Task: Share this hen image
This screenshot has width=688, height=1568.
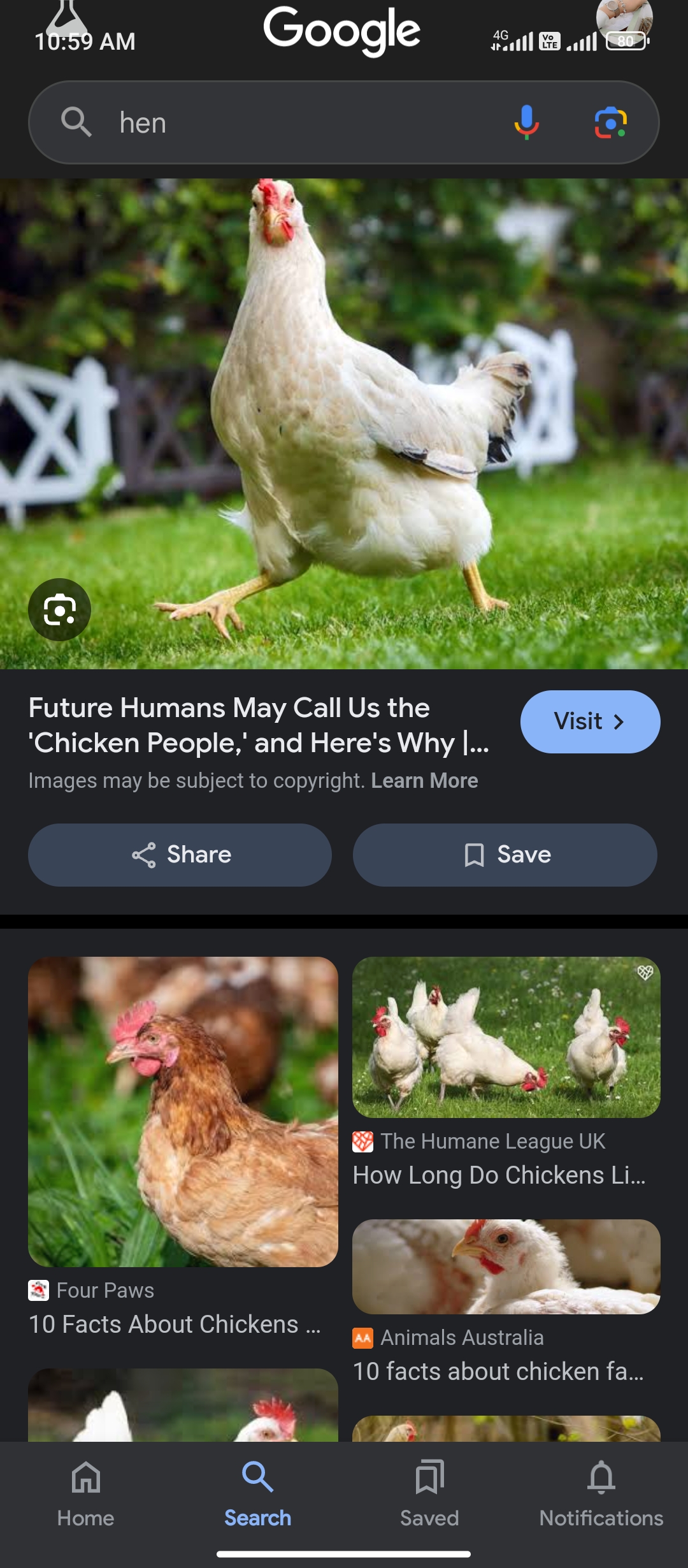Action: point(180,855)
